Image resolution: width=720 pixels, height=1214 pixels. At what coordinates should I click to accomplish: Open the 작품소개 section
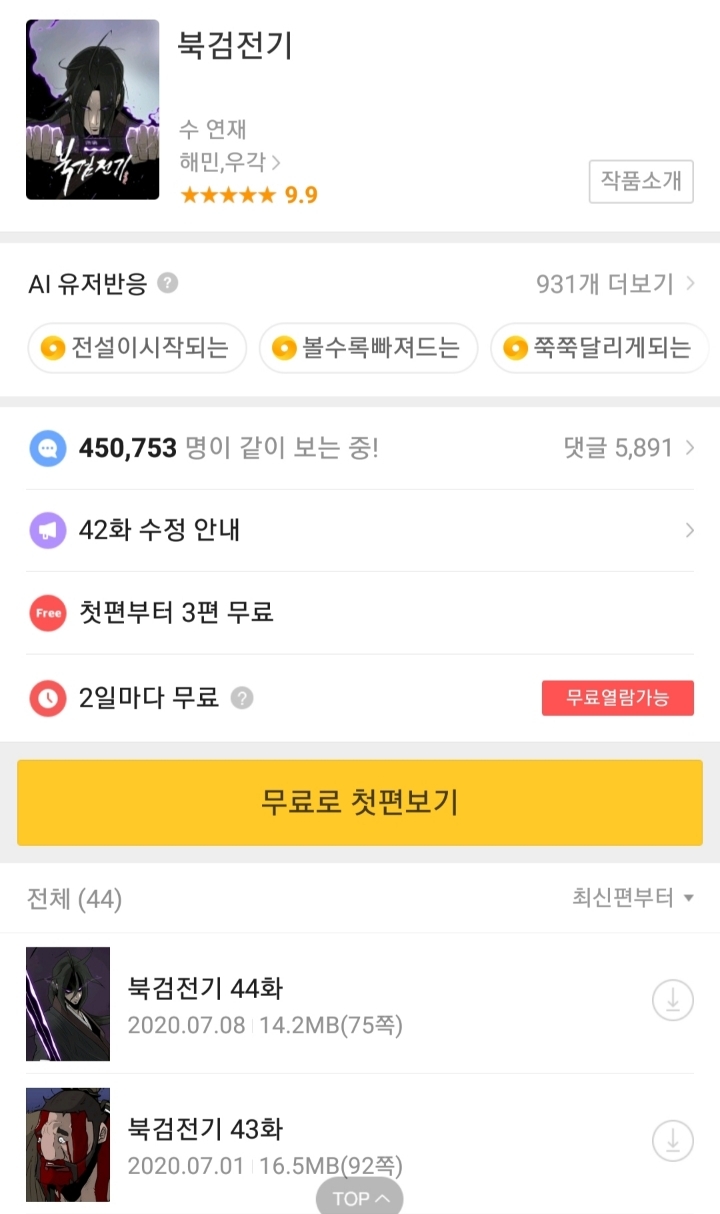641,182
